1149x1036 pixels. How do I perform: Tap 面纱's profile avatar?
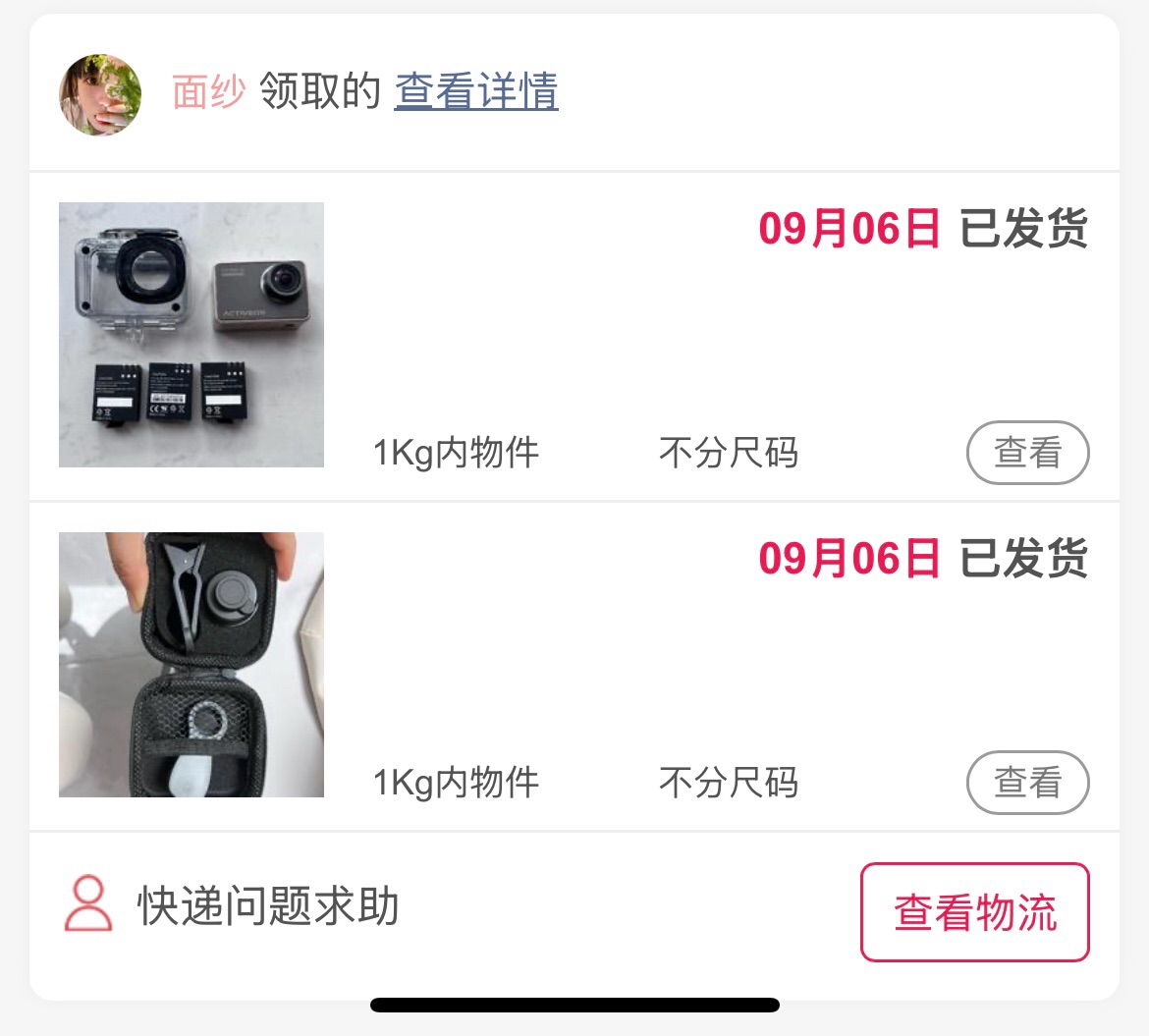100,94
